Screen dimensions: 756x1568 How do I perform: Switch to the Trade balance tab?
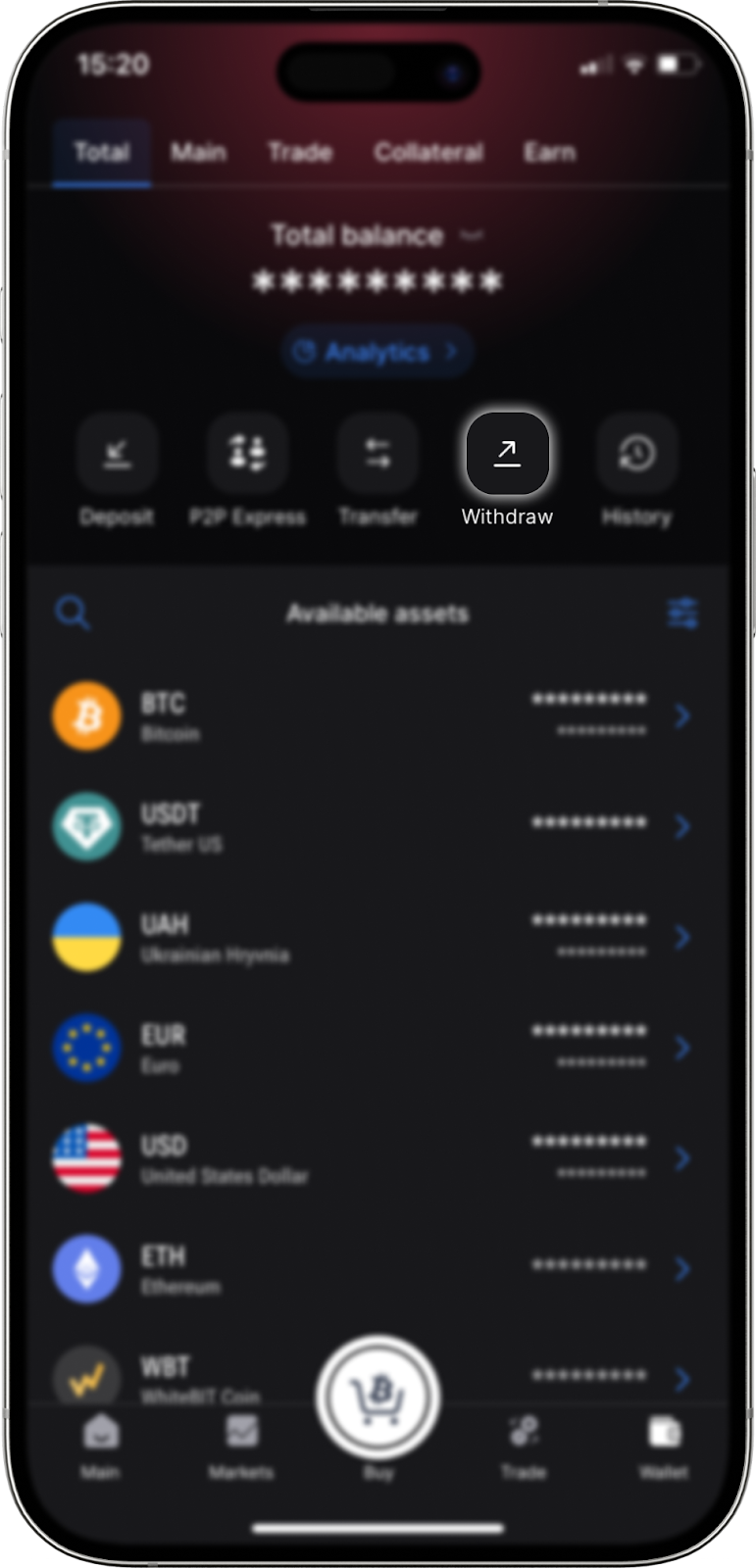300,153
